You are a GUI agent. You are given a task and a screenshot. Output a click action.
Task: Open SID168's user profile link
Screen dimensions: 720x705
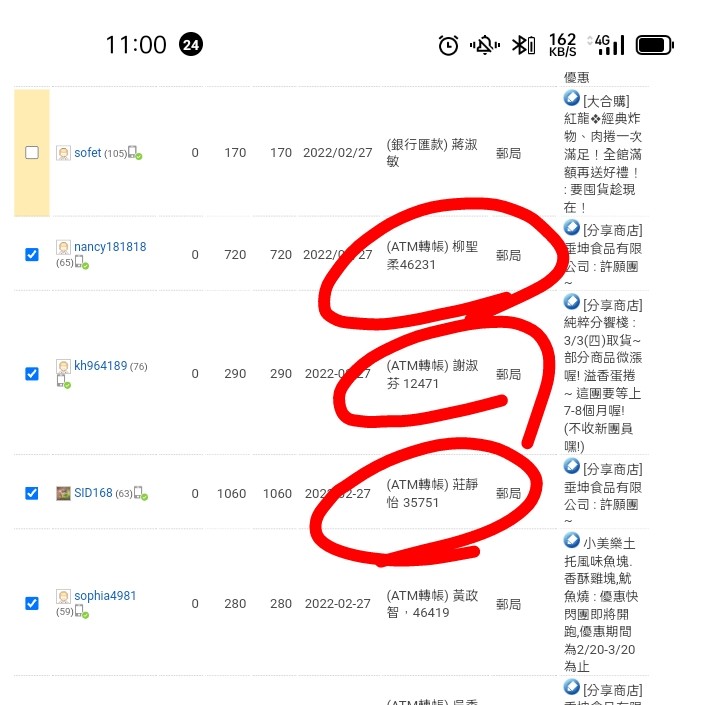(x=93, y=493)
